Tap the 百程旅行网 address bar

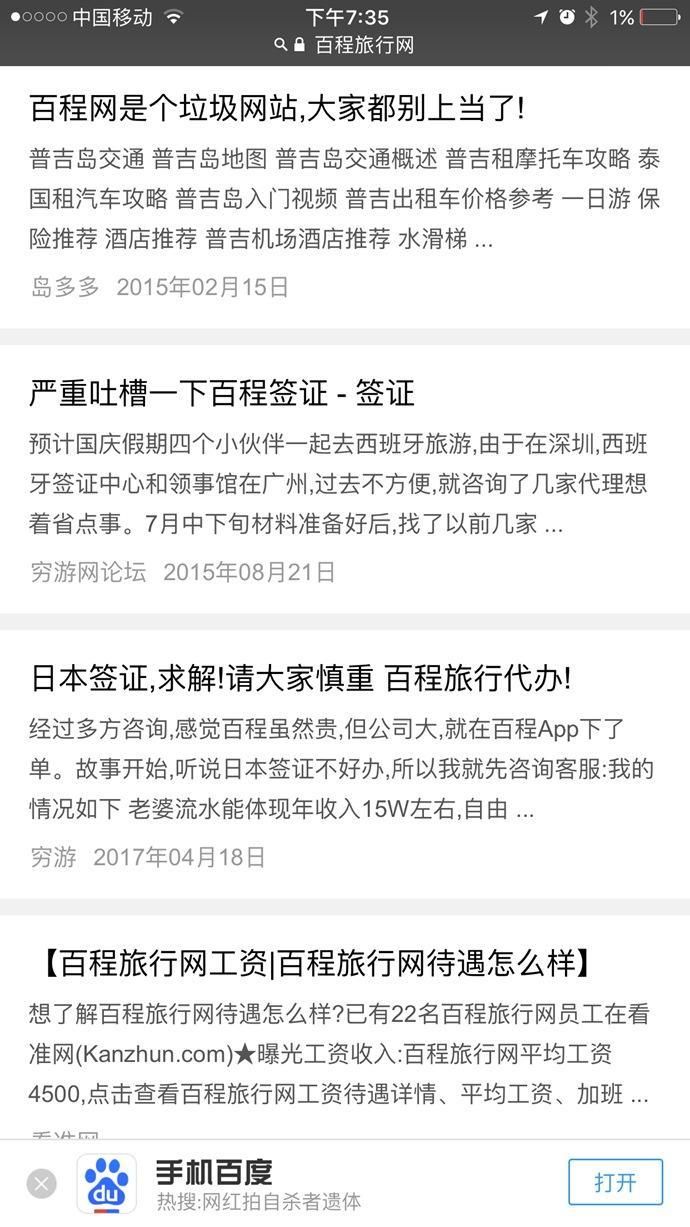(345, 45)
